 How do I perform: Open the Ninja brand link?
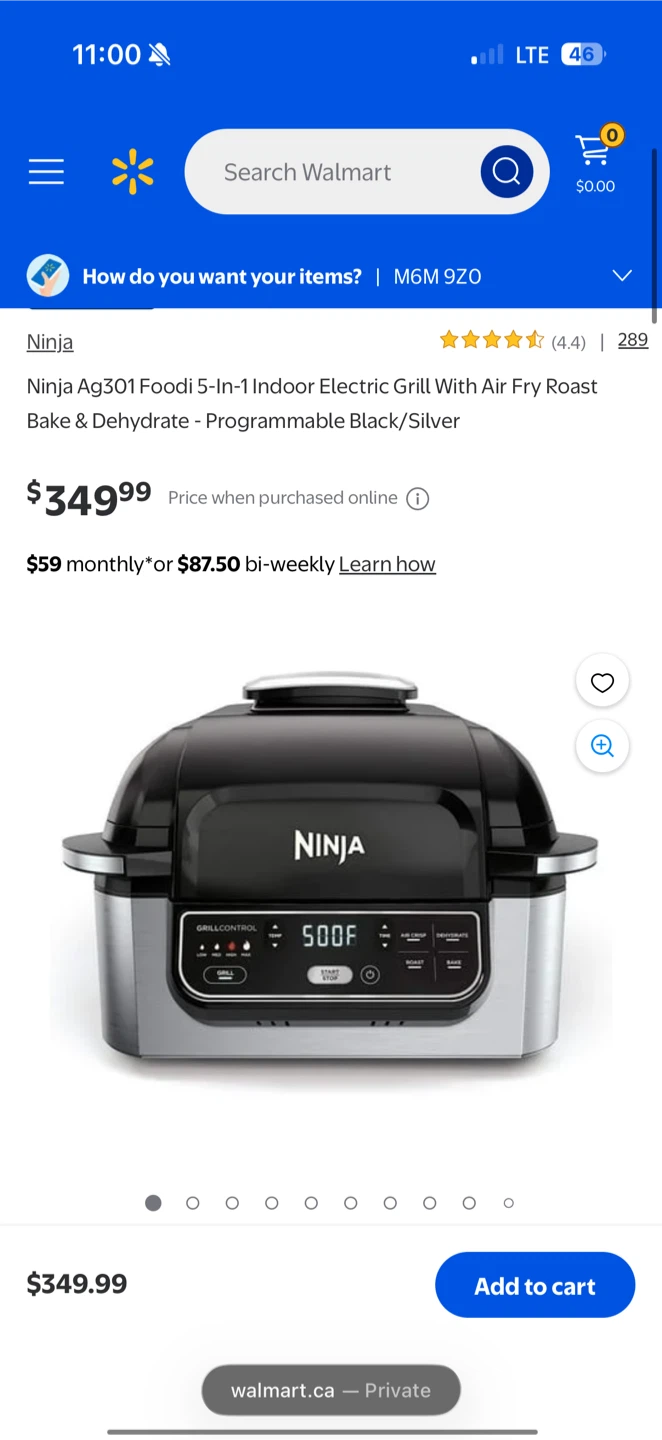pos(50,342)
